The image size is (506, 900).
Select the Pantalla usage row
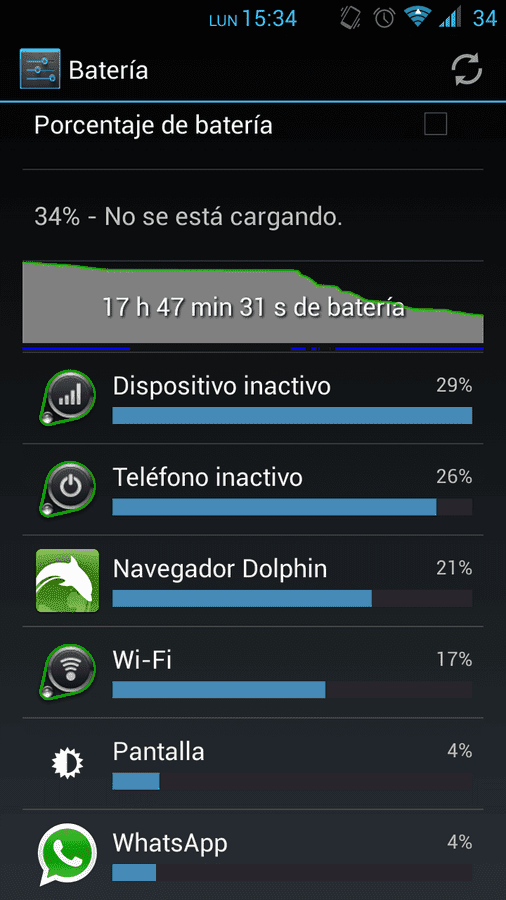click(x=253, y=764)
